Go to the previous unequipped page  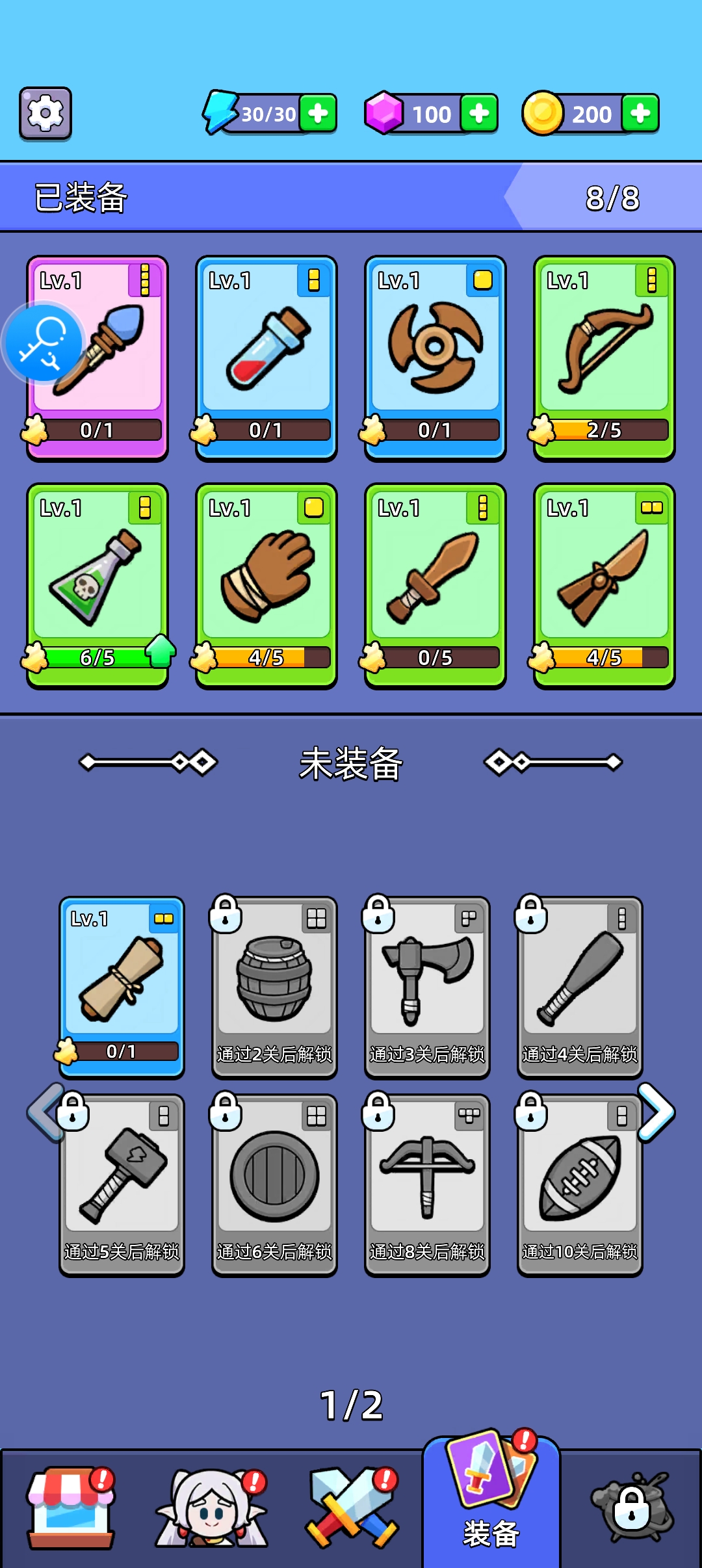(44, 1112)
